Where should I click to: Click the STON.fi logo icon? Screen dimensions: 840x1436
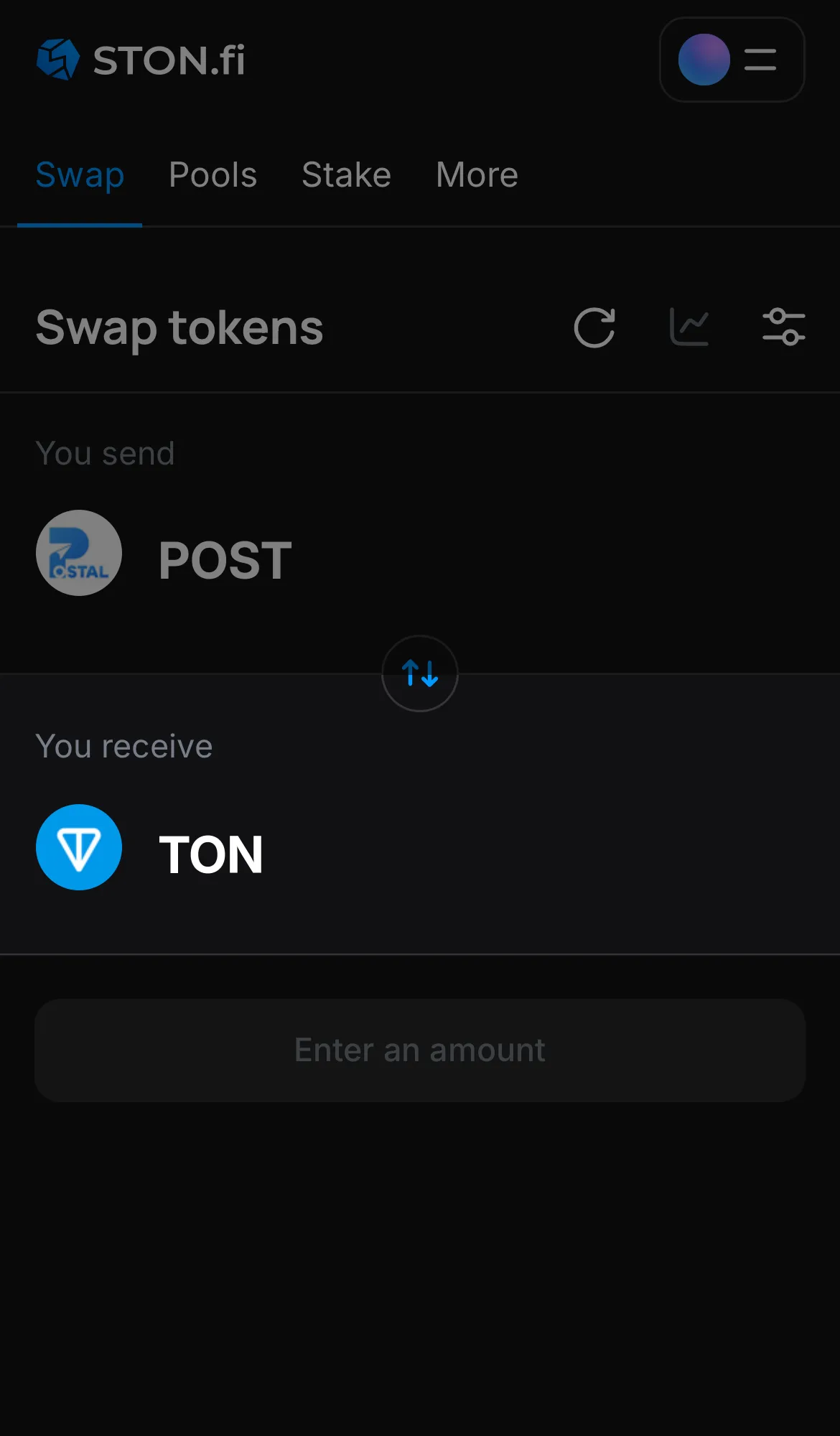click(x=59, y=59)
